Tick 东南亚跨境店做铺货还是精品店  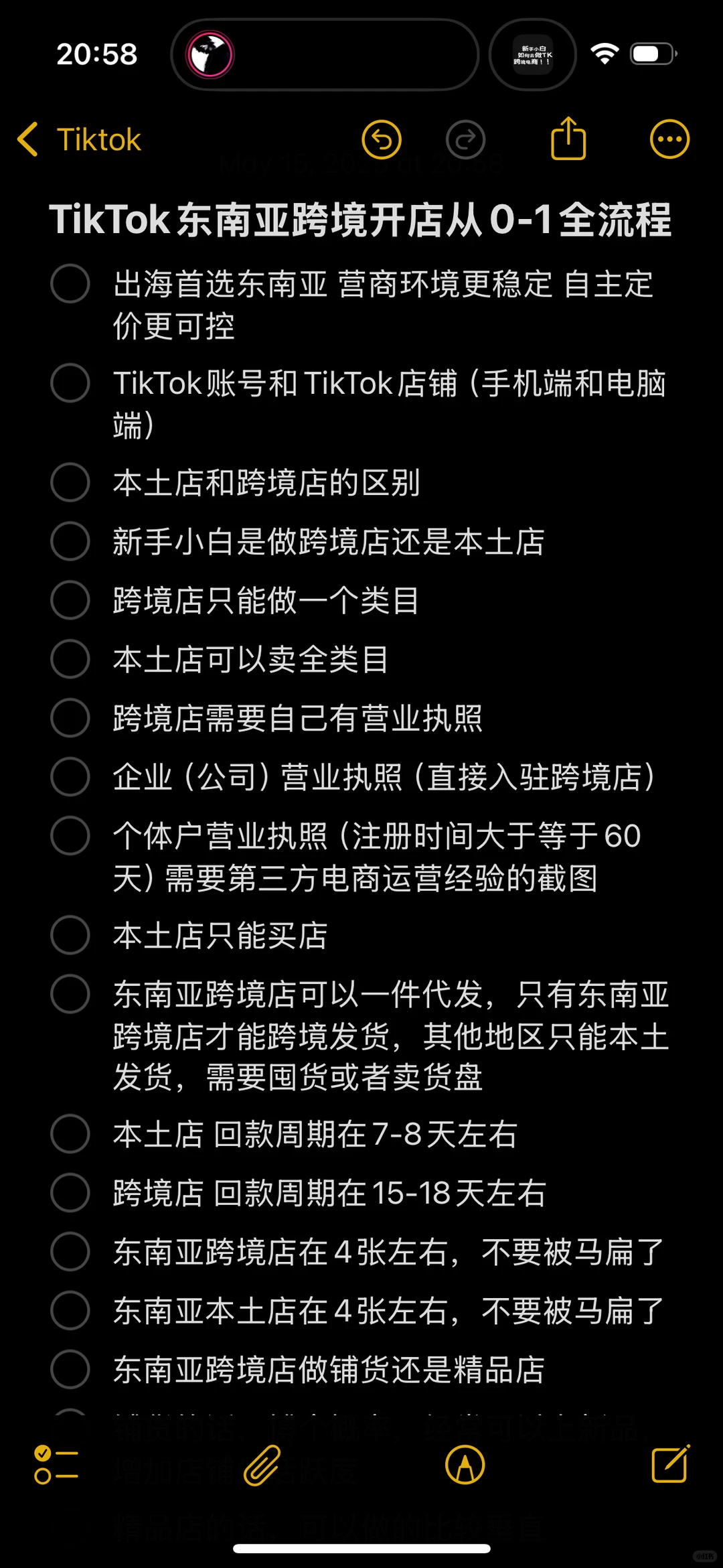pos(70,1370)
